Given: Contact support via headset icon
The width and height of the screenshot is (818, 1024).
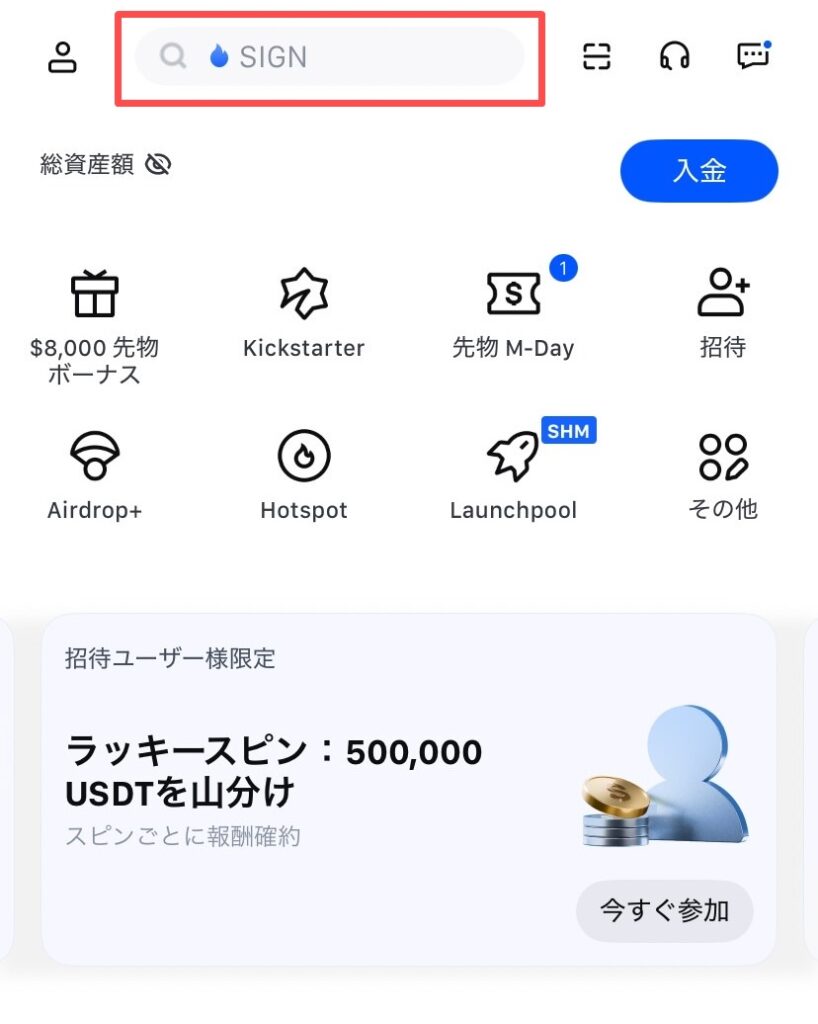Looking at the screenshot, I should pos(675,57).
